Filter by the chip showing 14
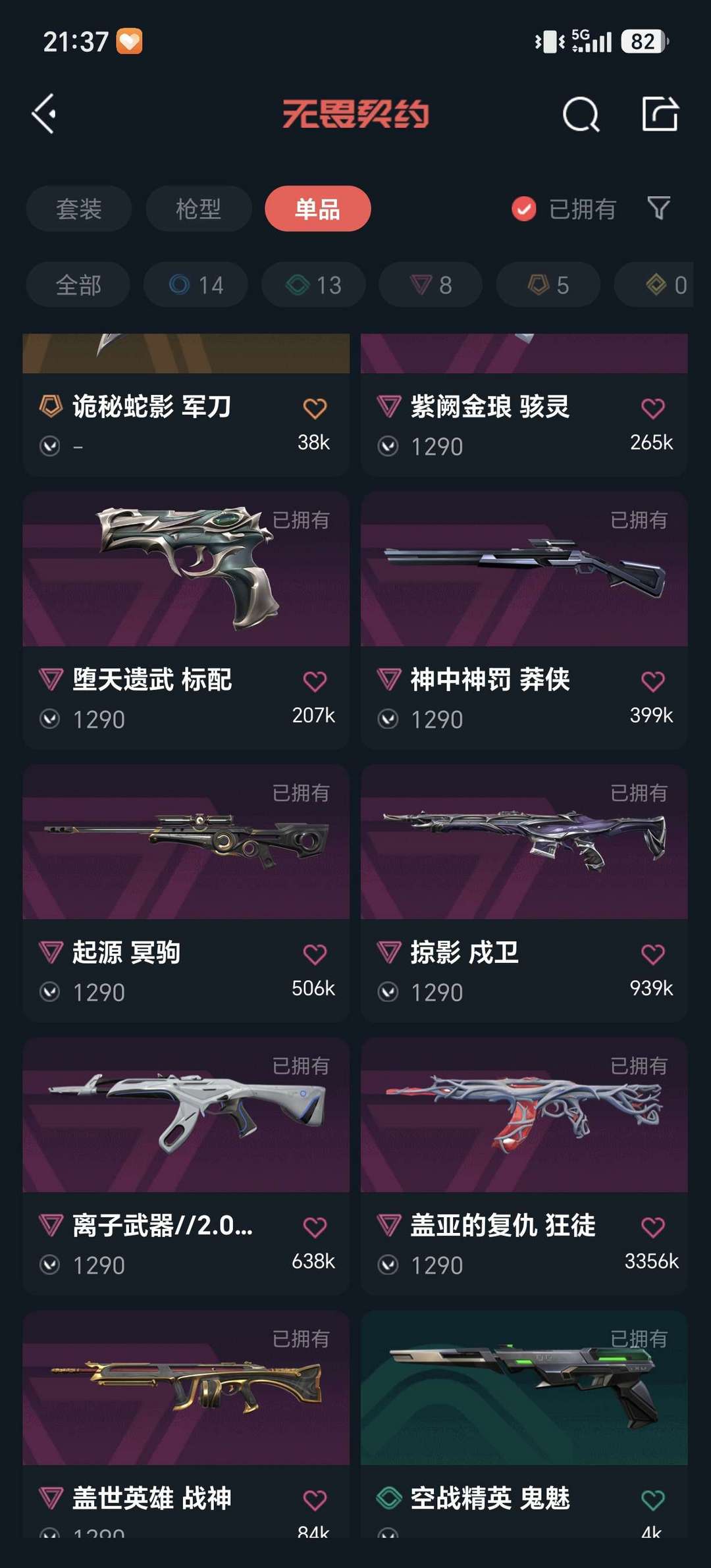This screenshot has width=711, height=1568. 196,284
